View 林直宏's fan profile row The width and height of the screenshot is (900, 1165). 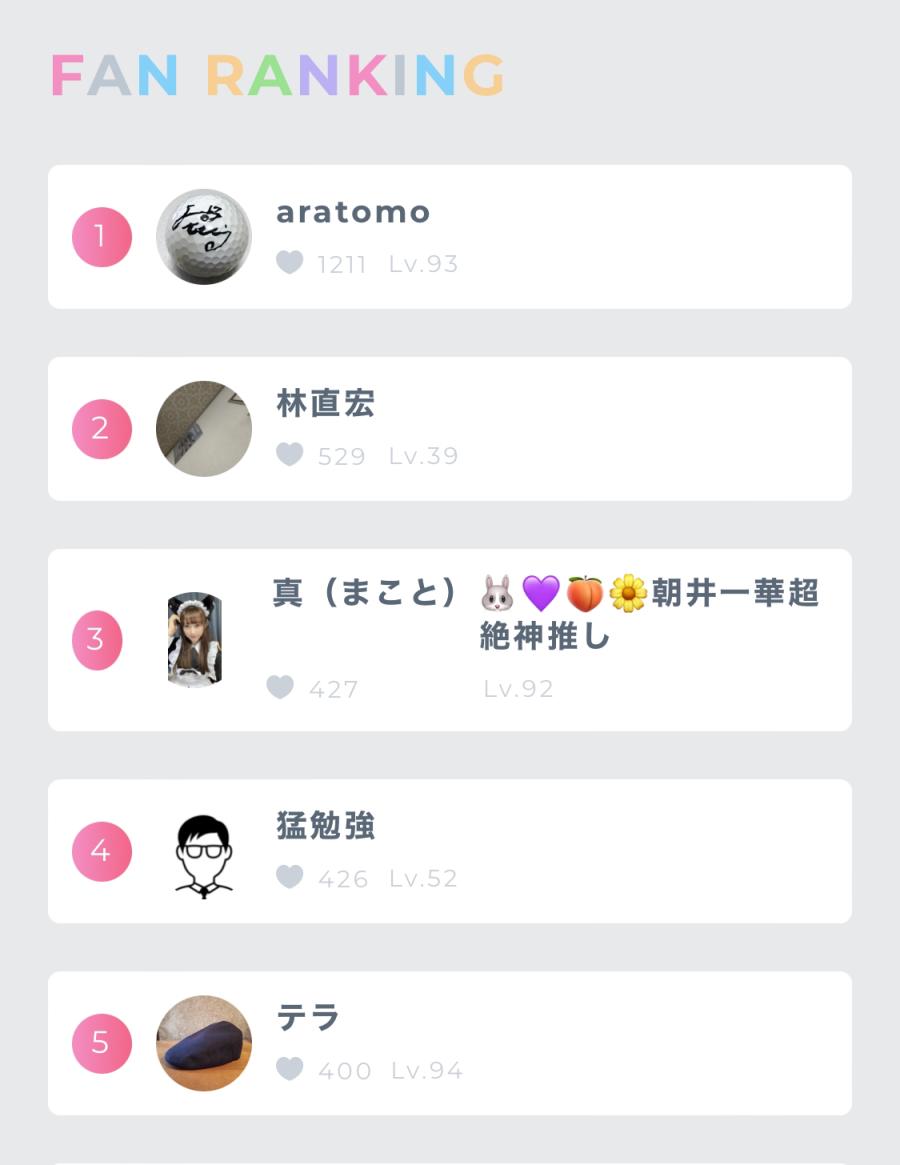(450, 429)
